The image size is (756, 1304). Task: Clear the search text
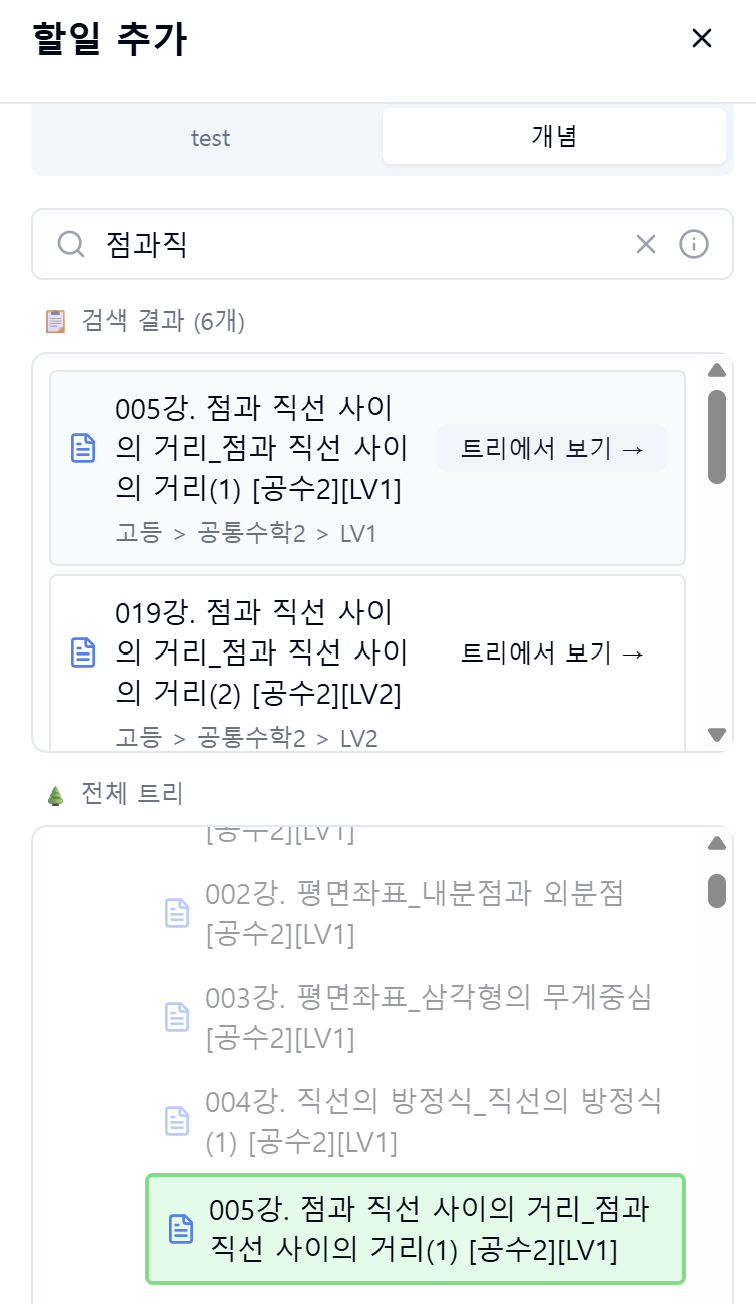646,244
